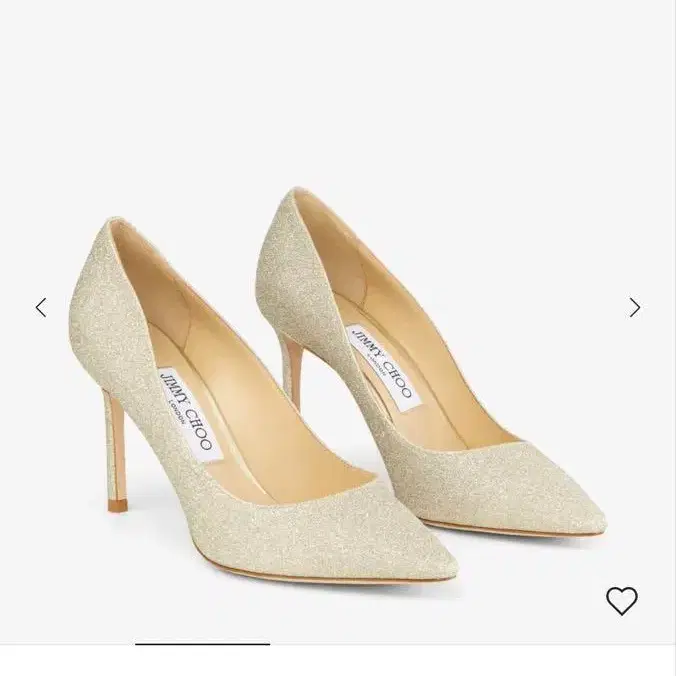Screen dimensions: 676x676
Task: Add the glitter pumps to wishlist
Action: tap(621, 600)
